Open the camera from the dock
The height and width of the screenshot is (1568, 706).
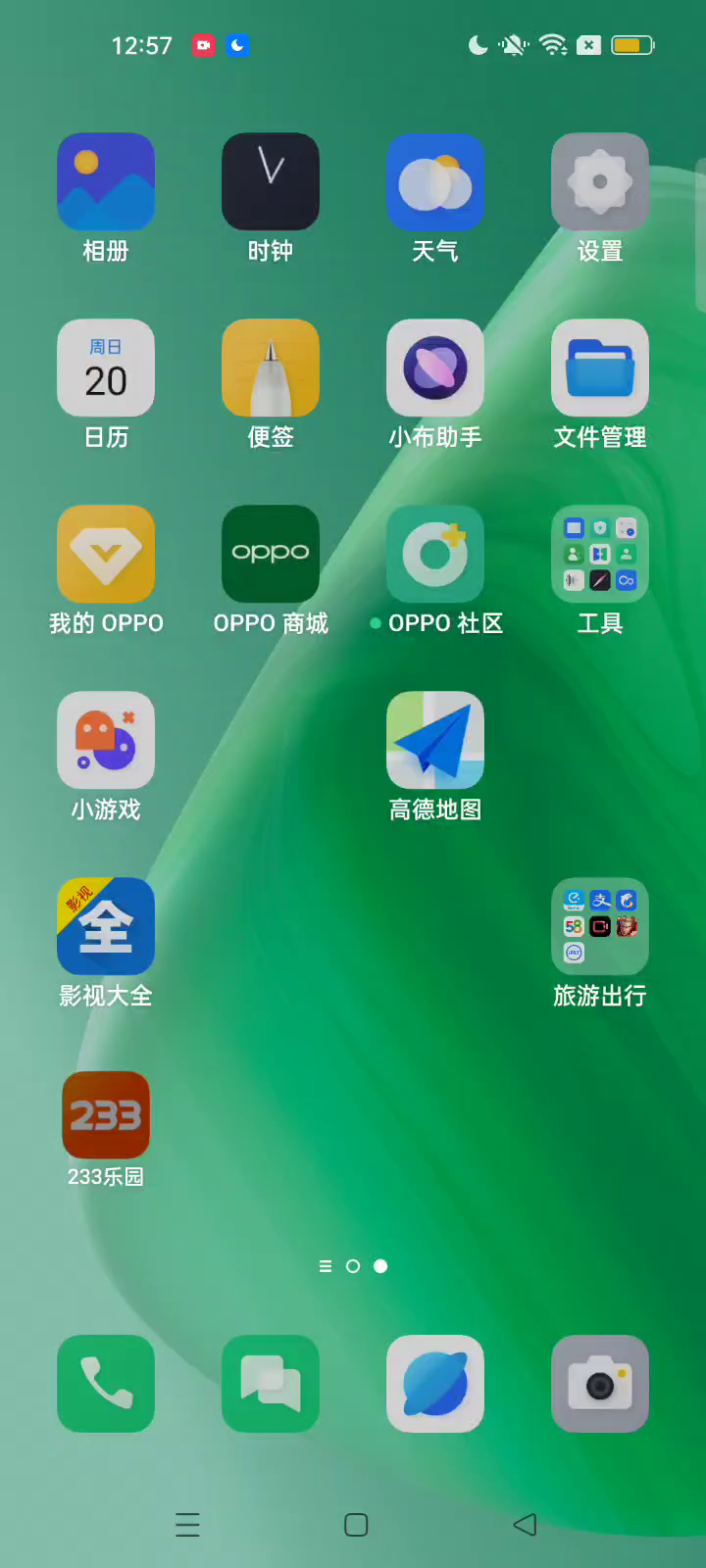(x=600, y=1384)
